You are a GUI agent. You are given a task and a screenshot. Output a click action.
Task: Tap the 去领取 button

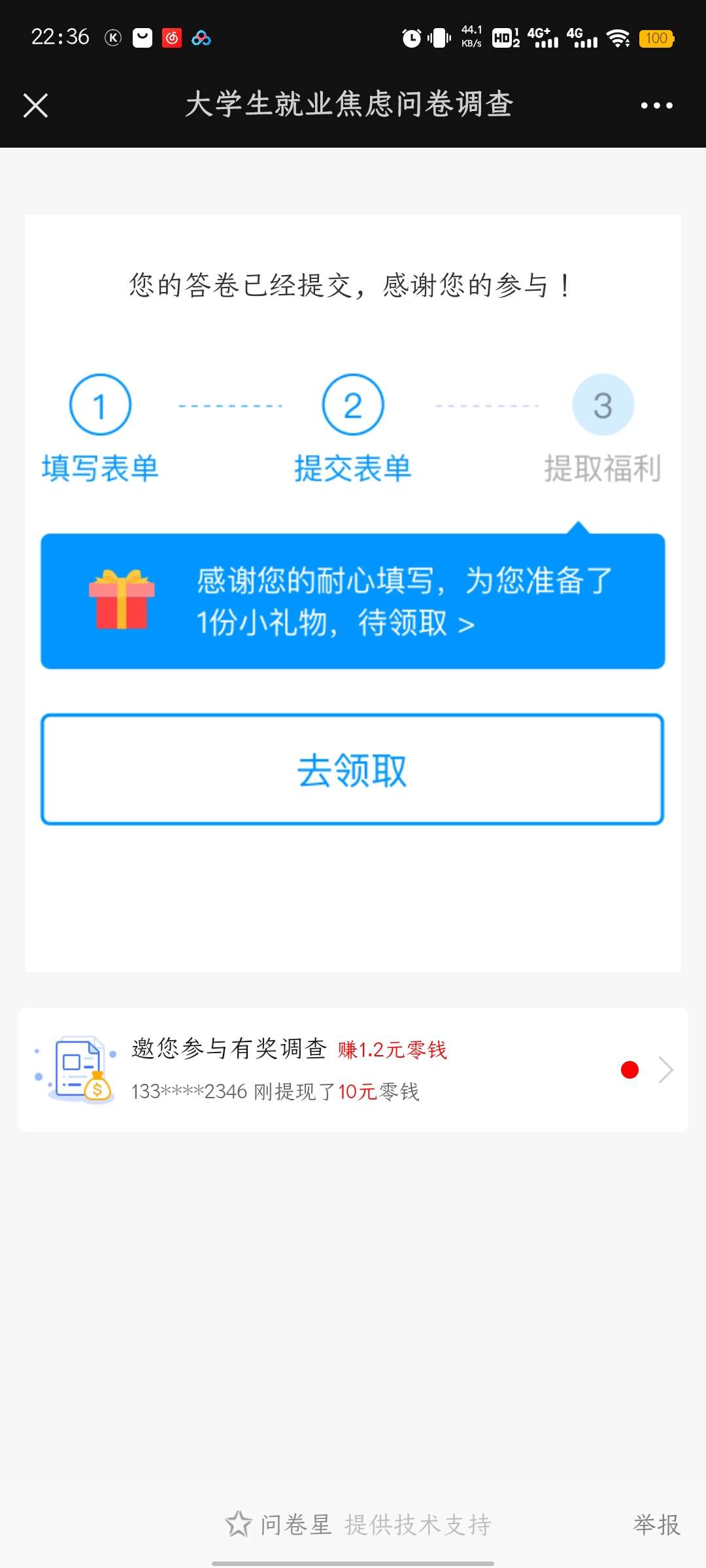pos(353,770)
